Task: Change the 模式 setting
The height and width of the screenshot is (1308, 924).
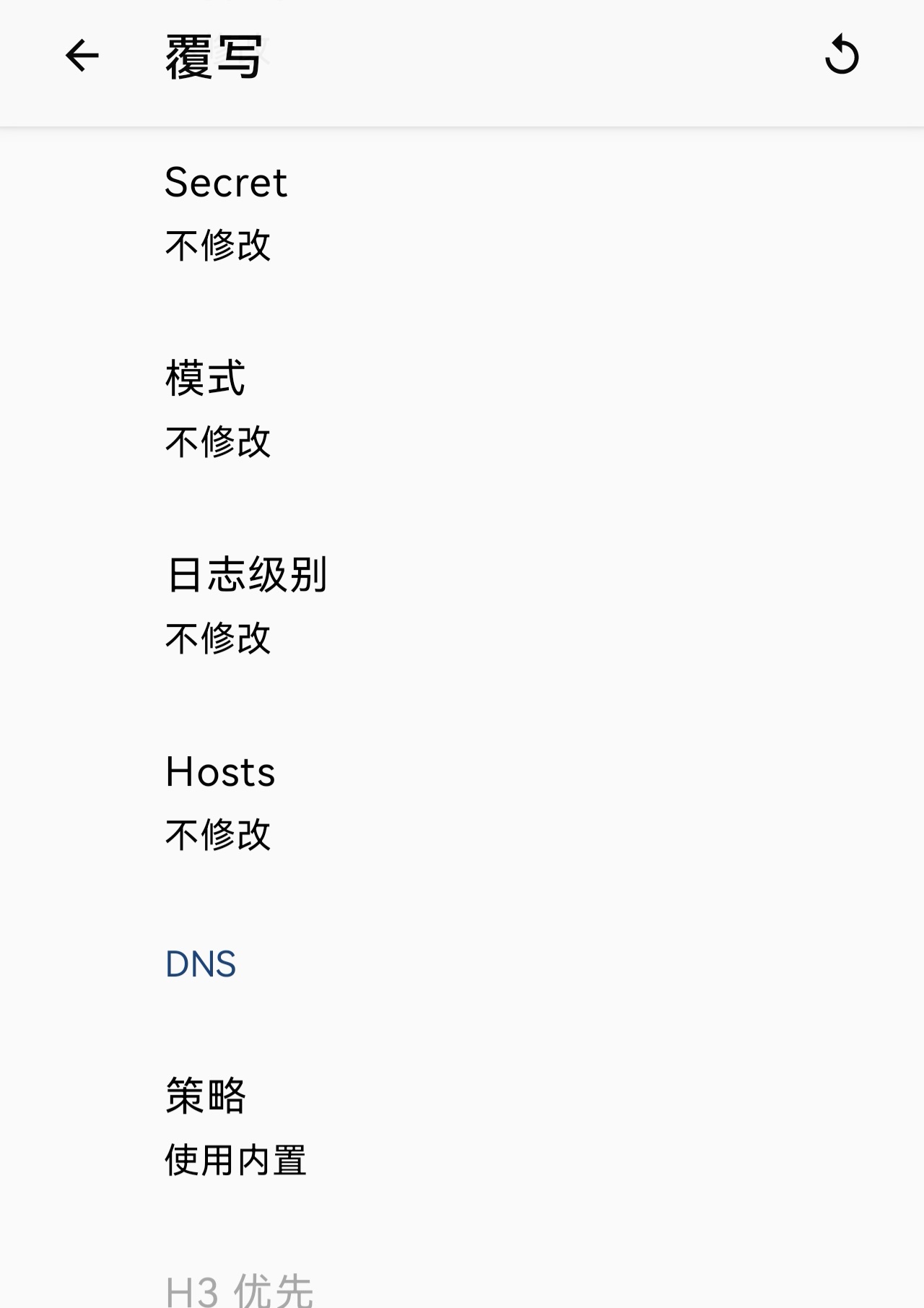Action: point(462,409)
